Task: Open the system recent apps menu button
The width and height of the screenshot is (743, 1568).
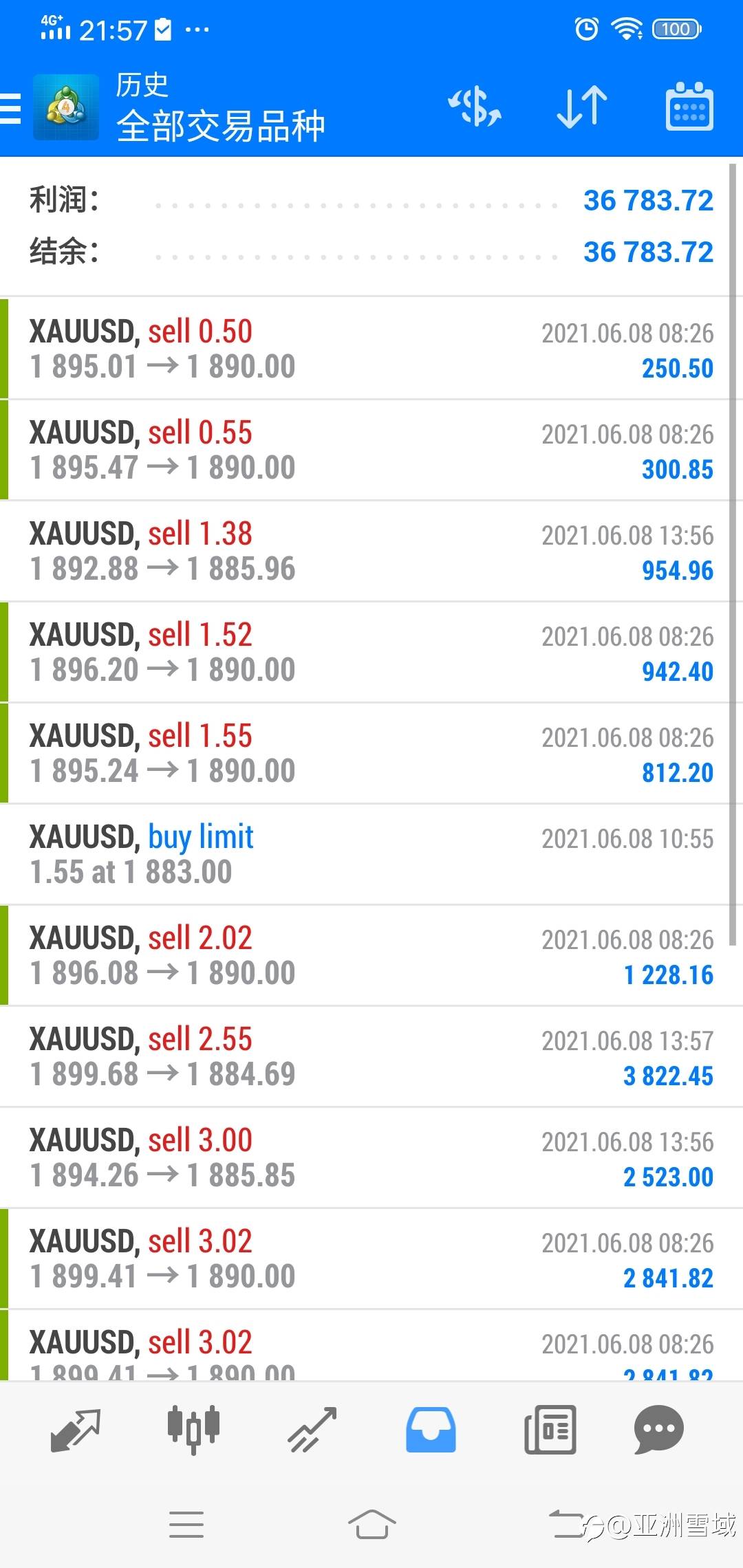Action: (186, 1524)
